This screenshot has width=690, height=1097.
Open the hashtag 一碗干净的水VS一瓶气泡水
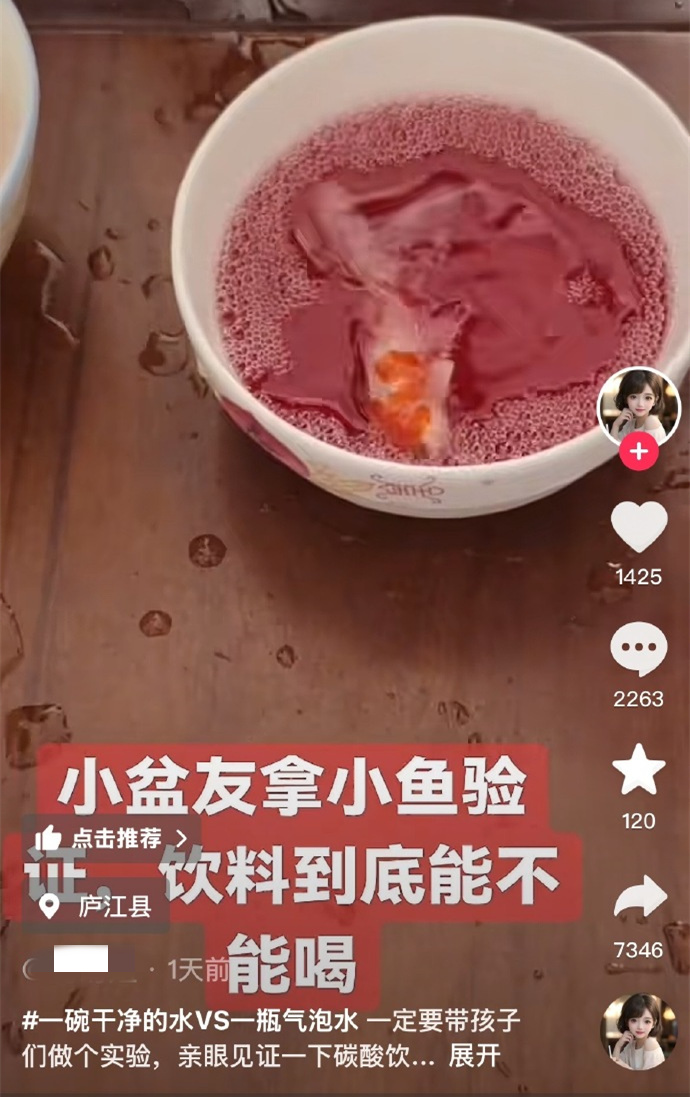[190, 1022]
